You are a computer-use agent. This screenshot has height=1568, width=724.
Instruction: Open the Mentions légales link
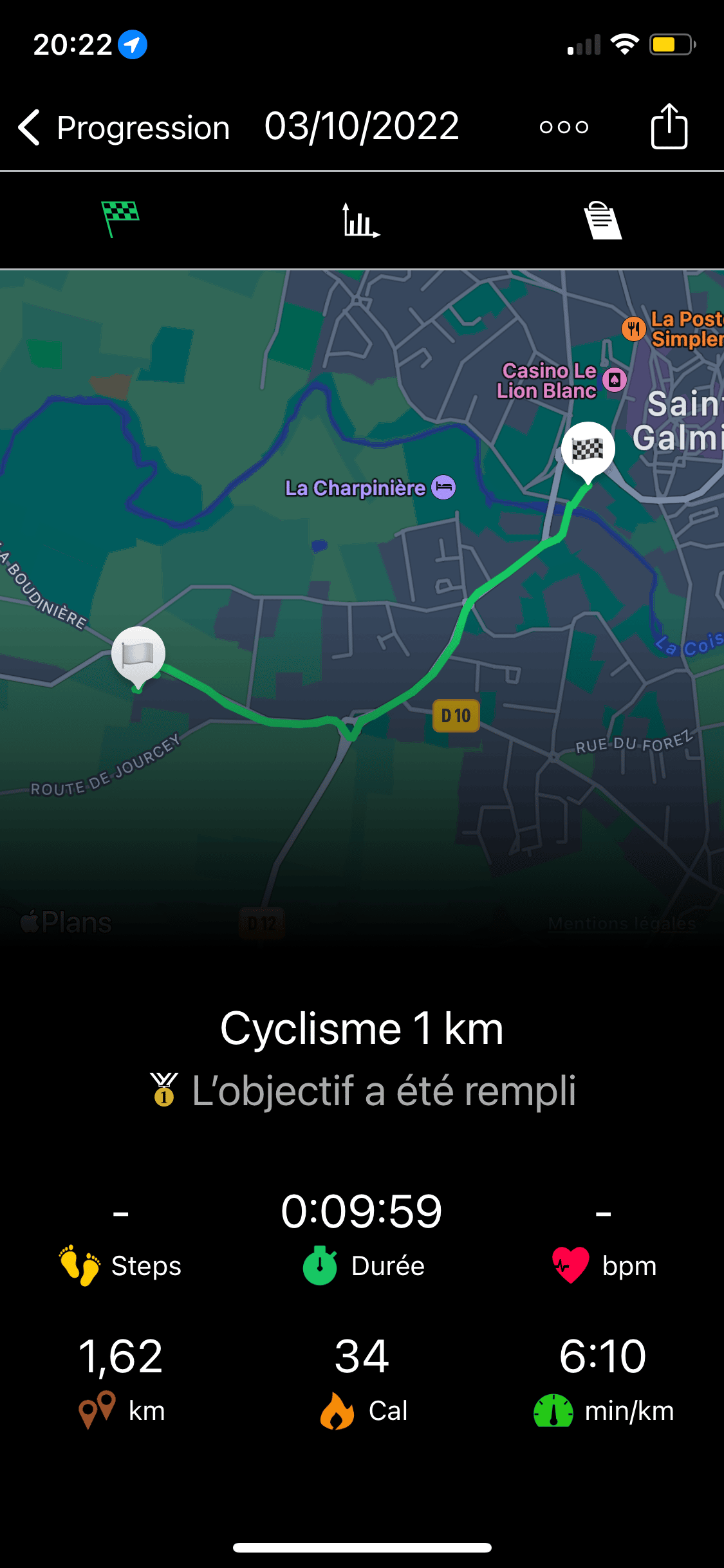coord(622,924)
